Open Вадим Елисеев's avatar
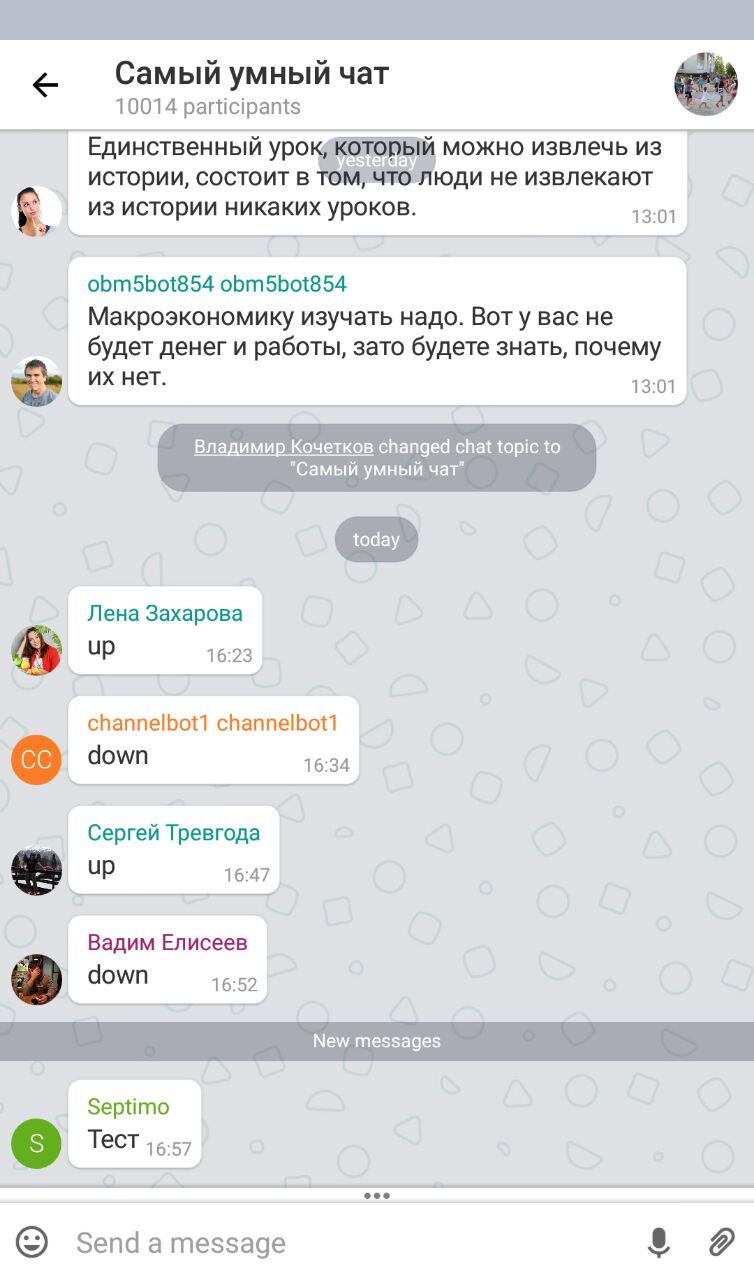The image size is (754, 1280). [x=36, y=979]
